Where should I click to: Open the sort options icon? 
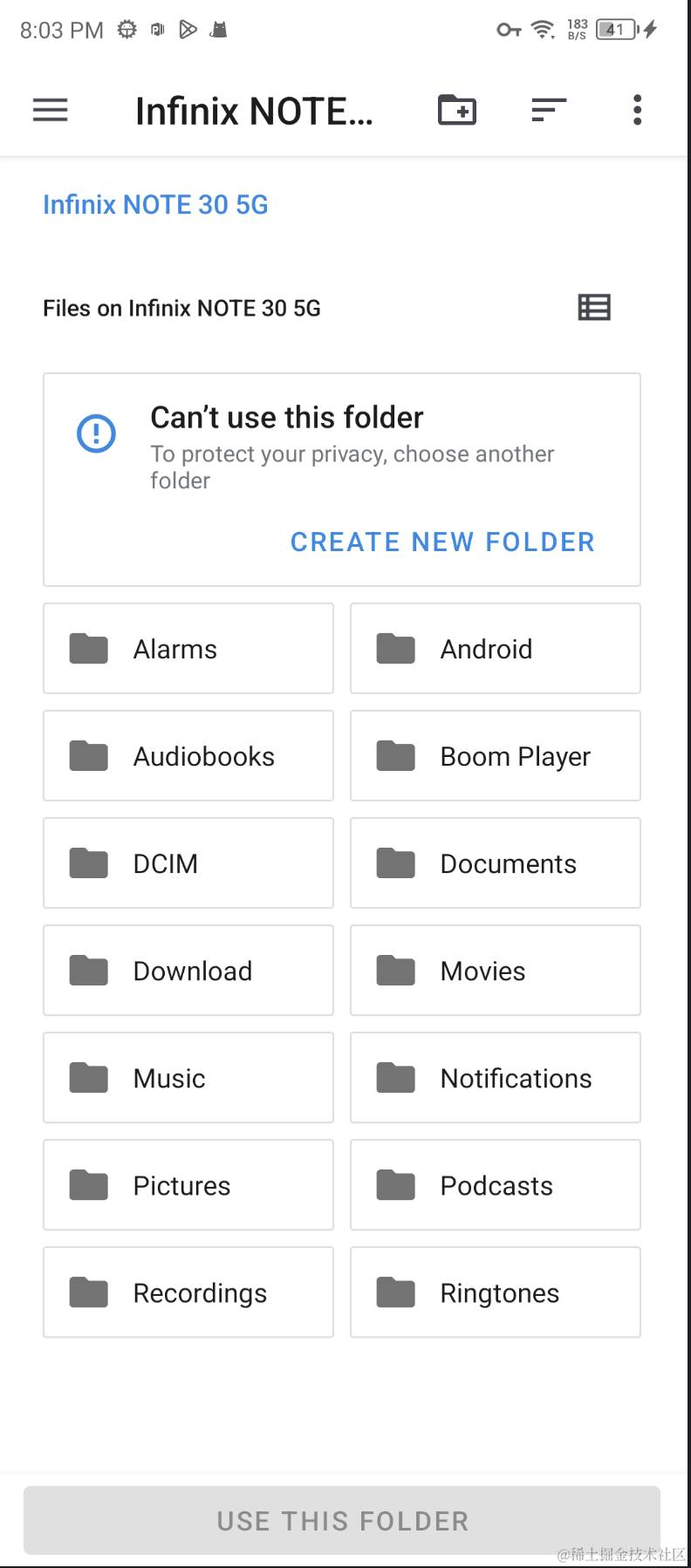coord(549,110)
